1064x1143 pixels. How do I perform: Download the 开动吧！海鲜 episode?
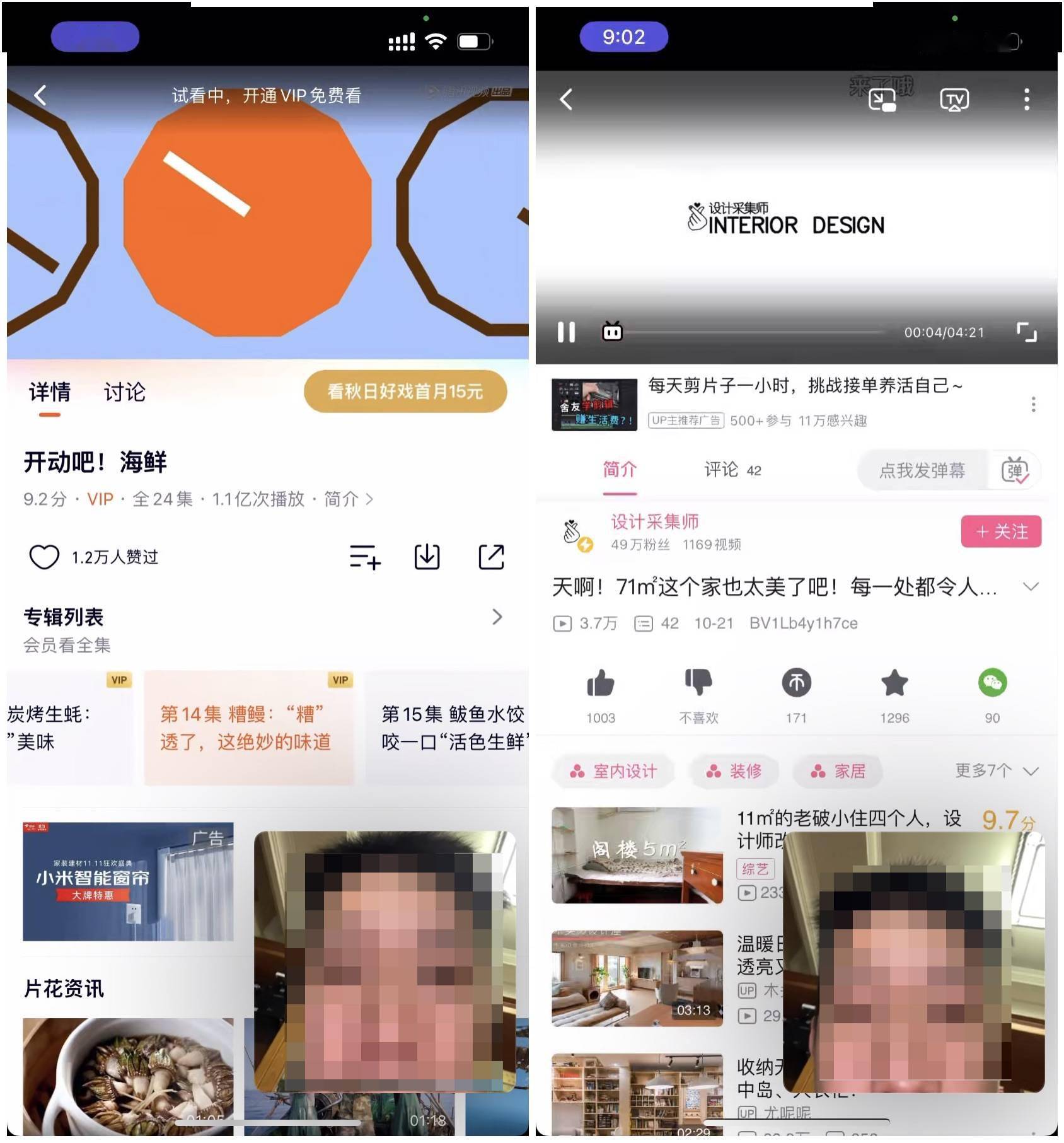(x=427, y=557)
